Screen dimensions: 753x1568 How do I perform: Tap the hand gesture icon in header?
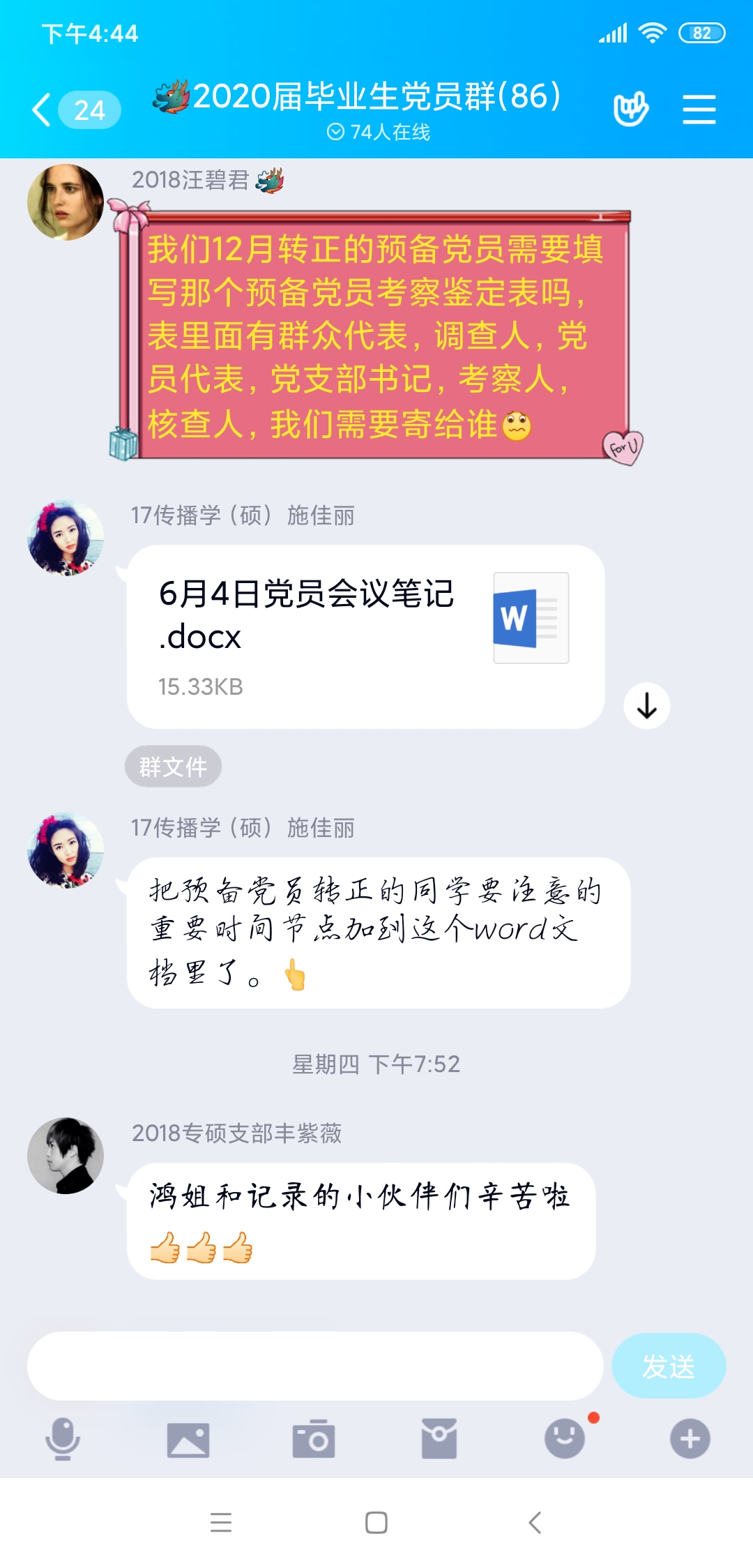[x=630, y=110]
